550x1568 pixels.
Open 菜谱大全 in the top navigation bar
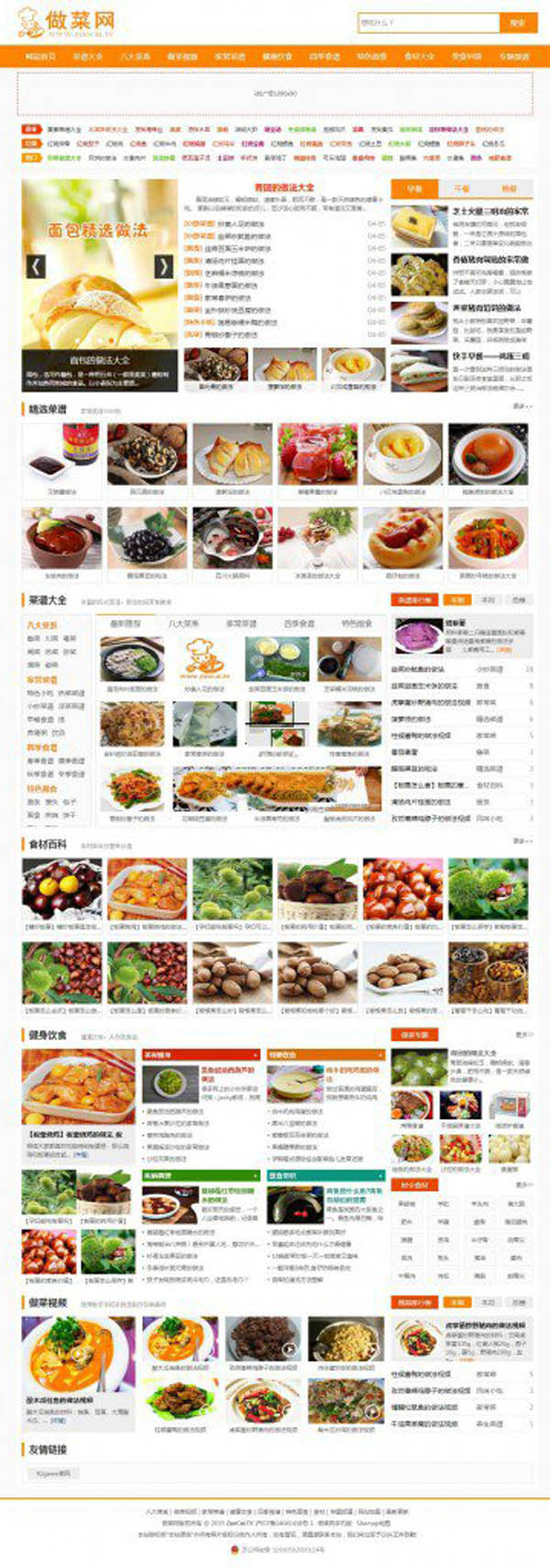88,57
